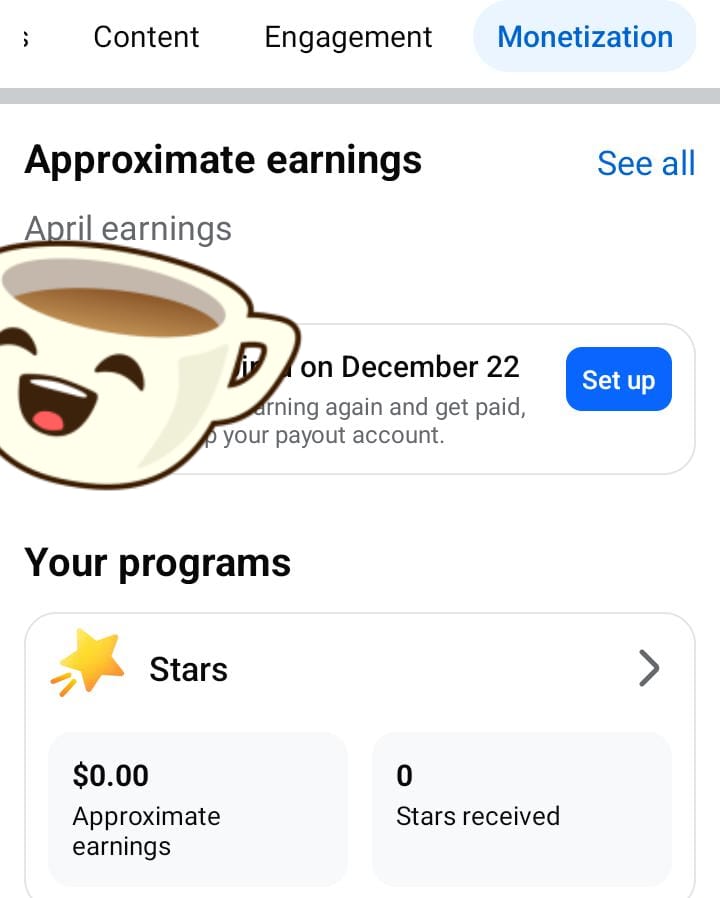Open See all earnings link
The height and width of the screenshot is (898, 720).
(x=645, y=163)
